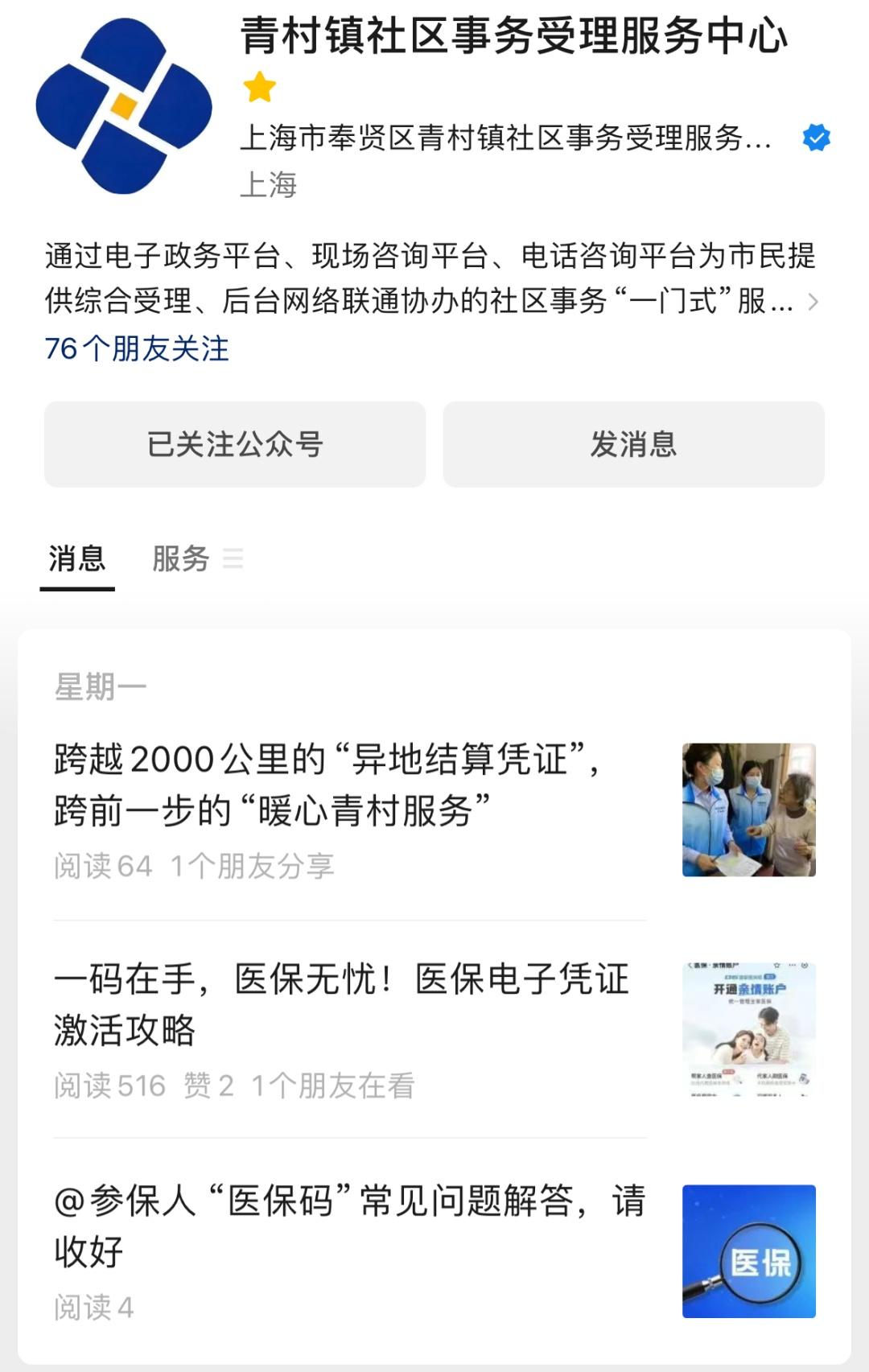Open 76个朋友关注 friends list
The width and height of the screenshot is (869, 1372).
[137, 348]
